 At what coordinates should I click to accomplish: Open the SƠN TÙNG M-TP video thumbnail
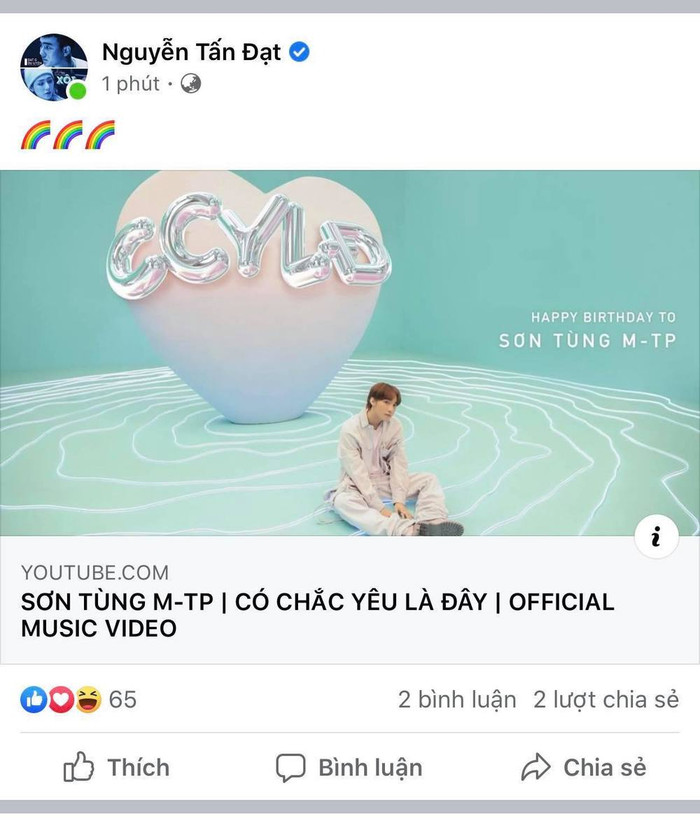click(x=350, y=353)
